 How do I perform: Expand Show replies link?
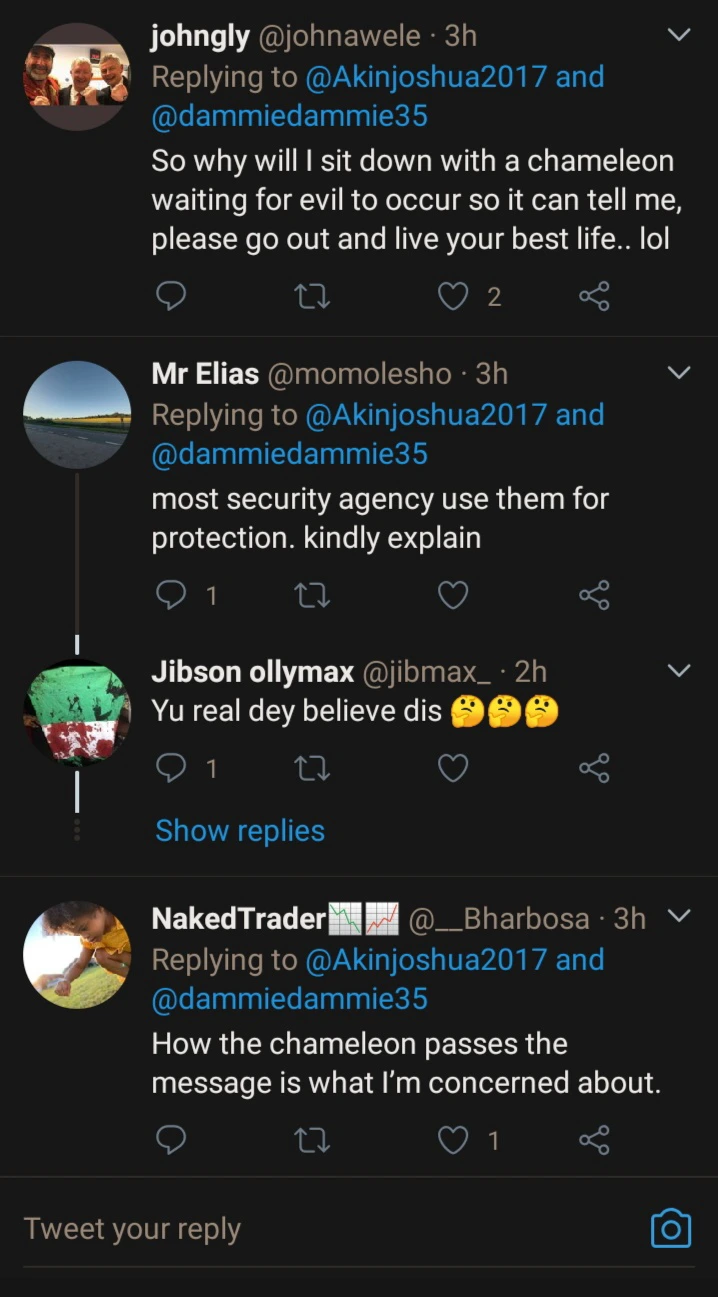point(240,830)
